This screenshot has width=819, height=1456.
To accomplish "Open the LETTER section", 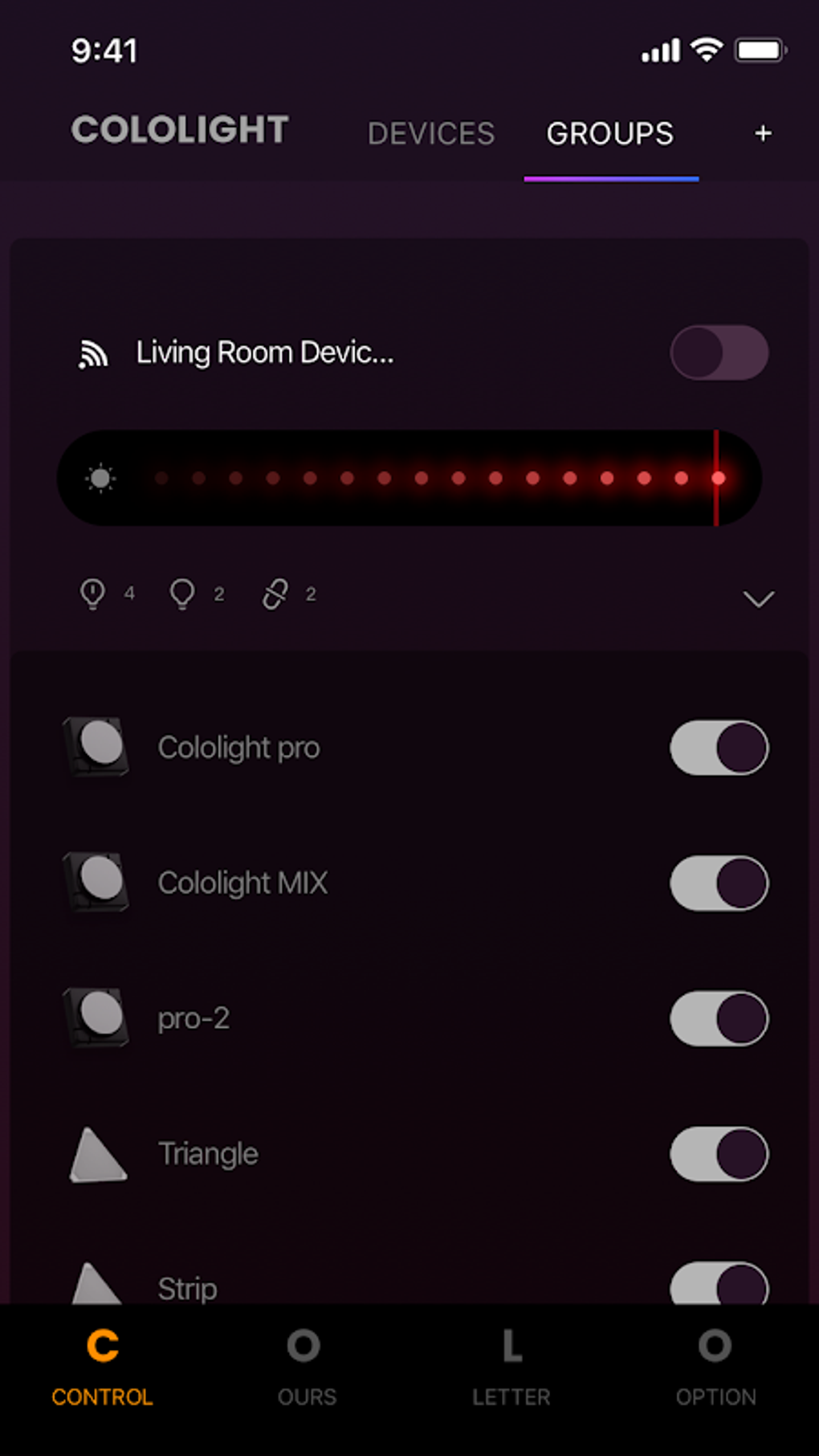I will click(x=511, y=1373).
